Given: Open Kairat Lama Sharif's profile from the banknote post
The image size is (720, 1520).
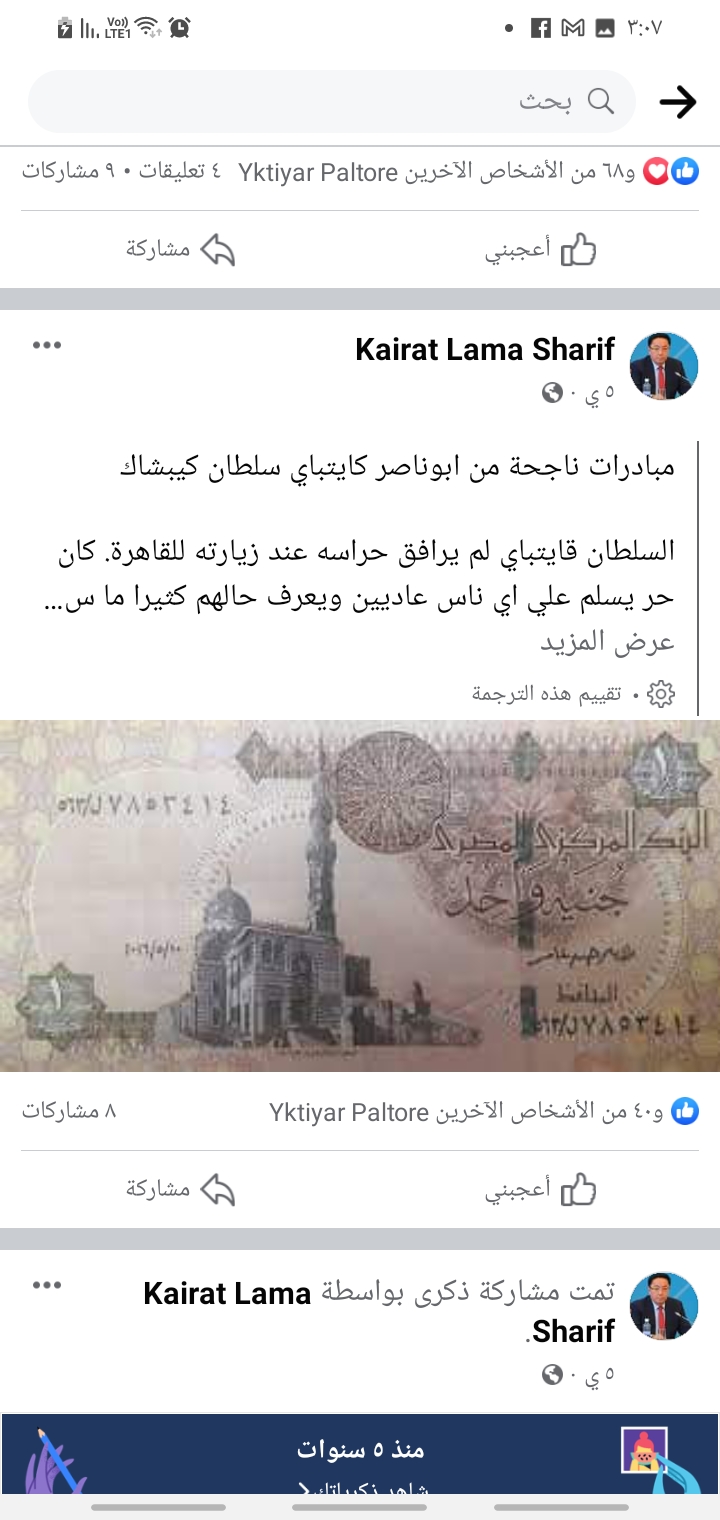Looking at the screenshot, I should tap(485, 349).
